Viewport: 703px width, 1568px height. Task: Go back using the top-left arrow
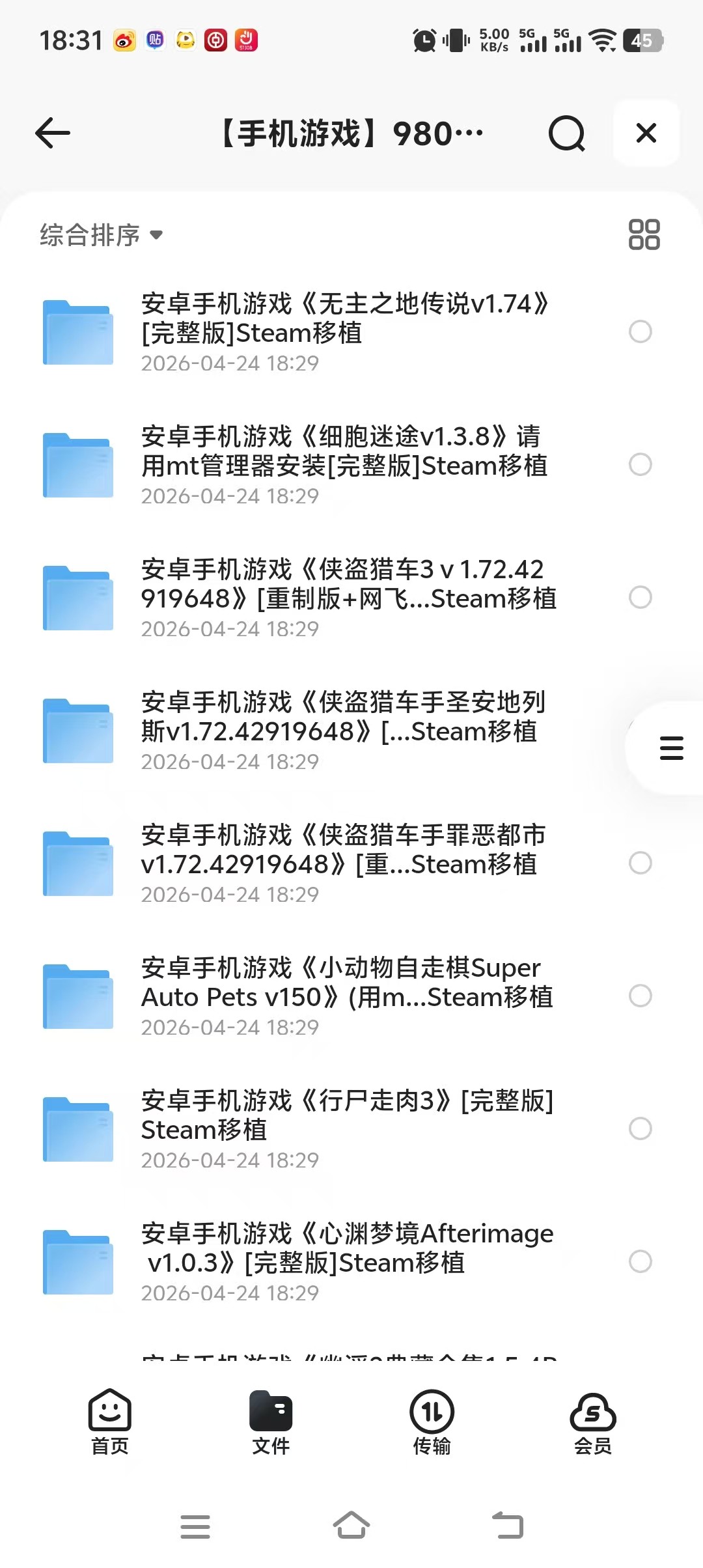pos(53,133)
